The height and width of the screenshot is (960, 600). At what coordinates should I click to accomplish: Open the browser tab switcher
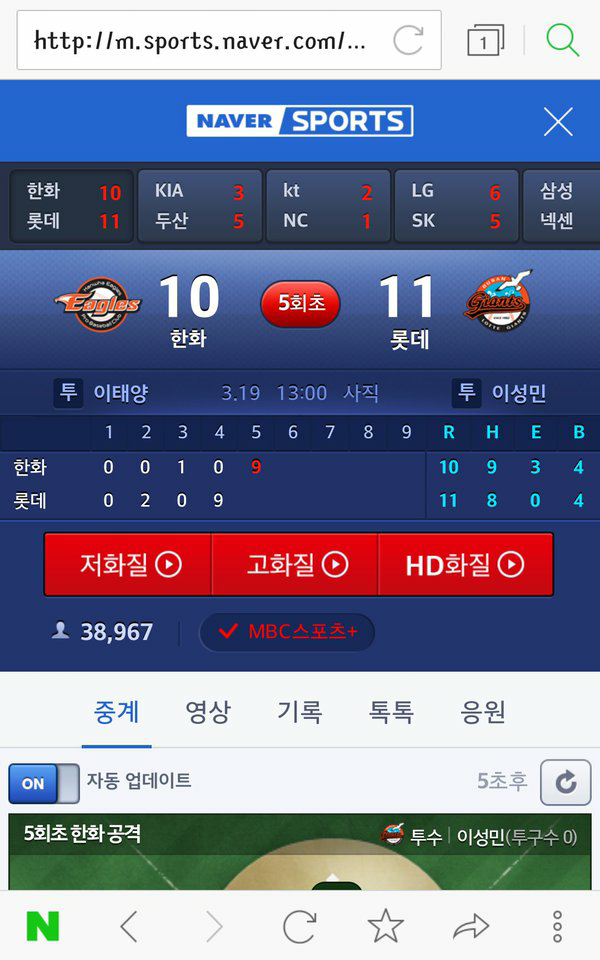pos(484,41)
